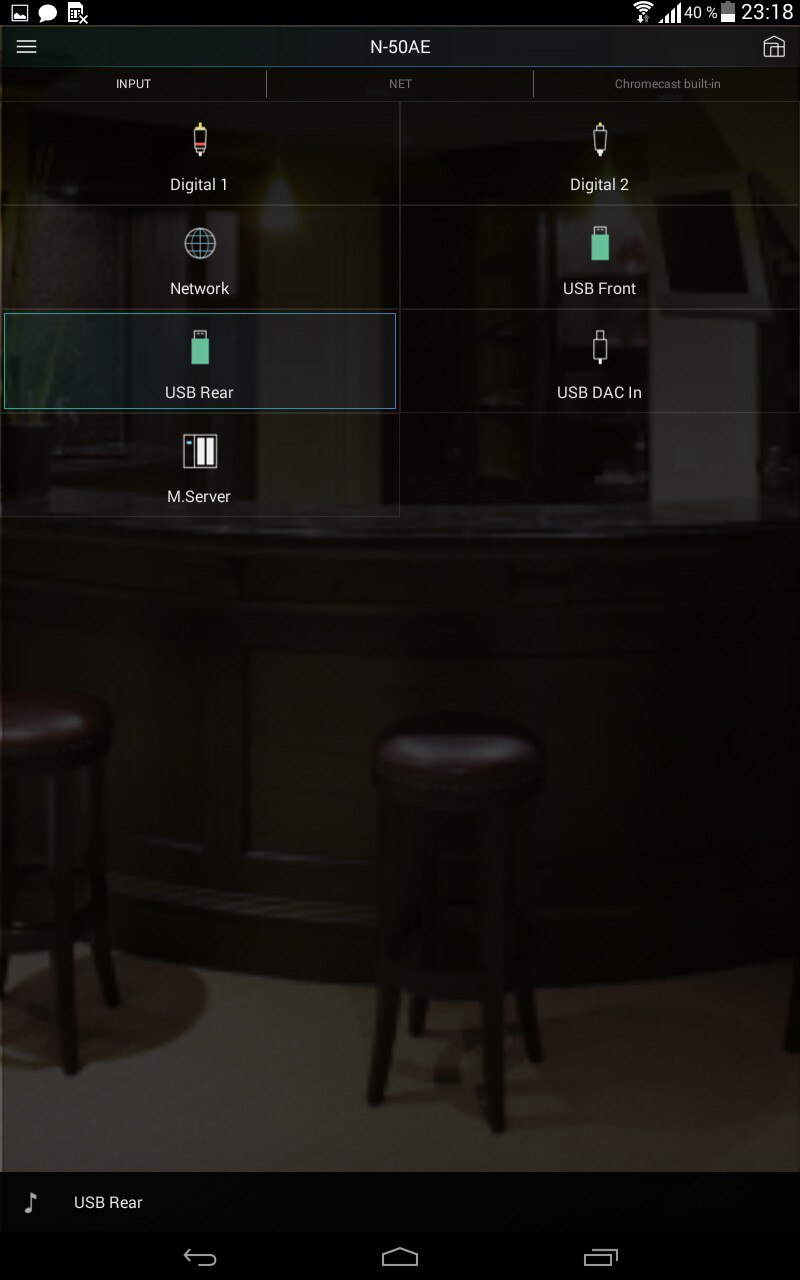Select the USB Rear input tile
The height and width of the screenshot is (1280, 800).
click(x=200, y=361)
